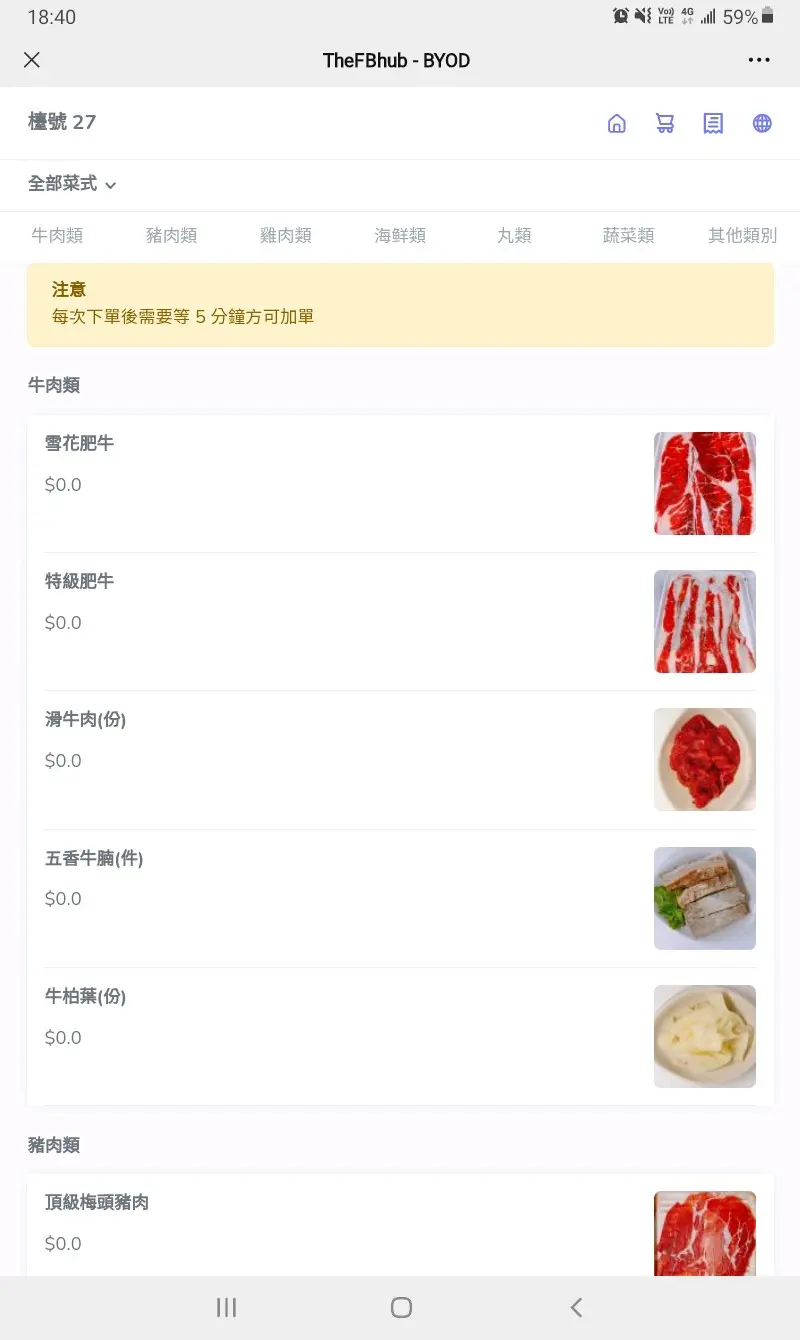The height and width of the screenshot is (1340, 800).
Task: Show the 丸類 category
Action: coord(514,236)
